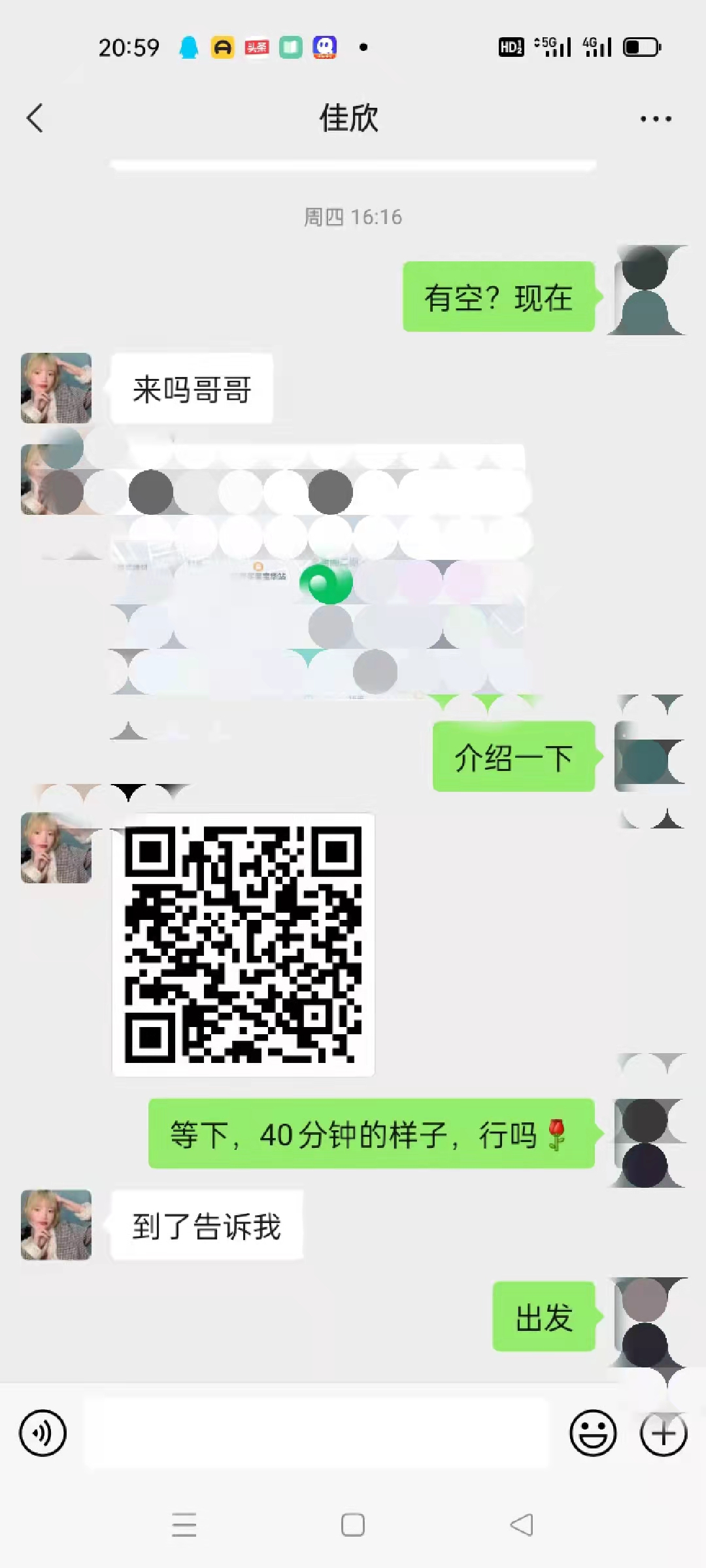The height and width of the screenshot is (1568, 706).
Task: Tap the system back navigation button
Action: point(522,1525)
